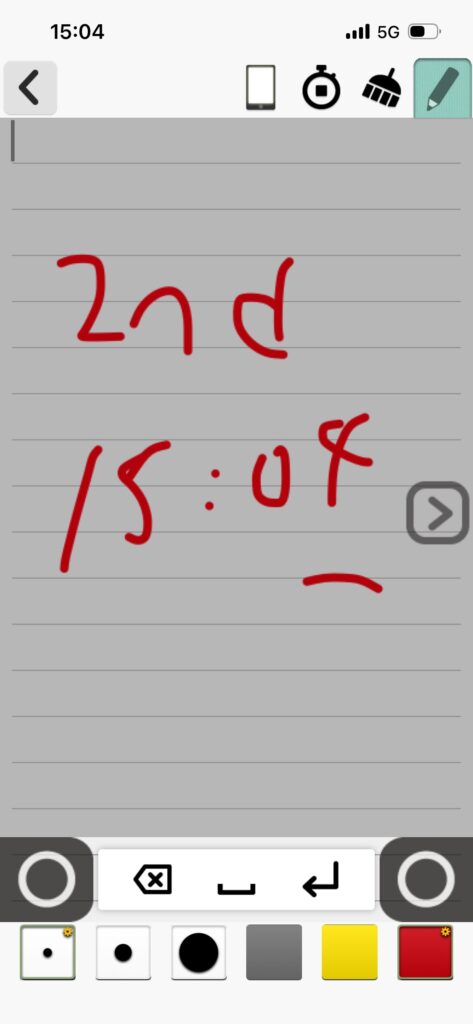This screenshot has height=1024, width=473.
Task: Pick the red color swatch
Action: (425, 952)
